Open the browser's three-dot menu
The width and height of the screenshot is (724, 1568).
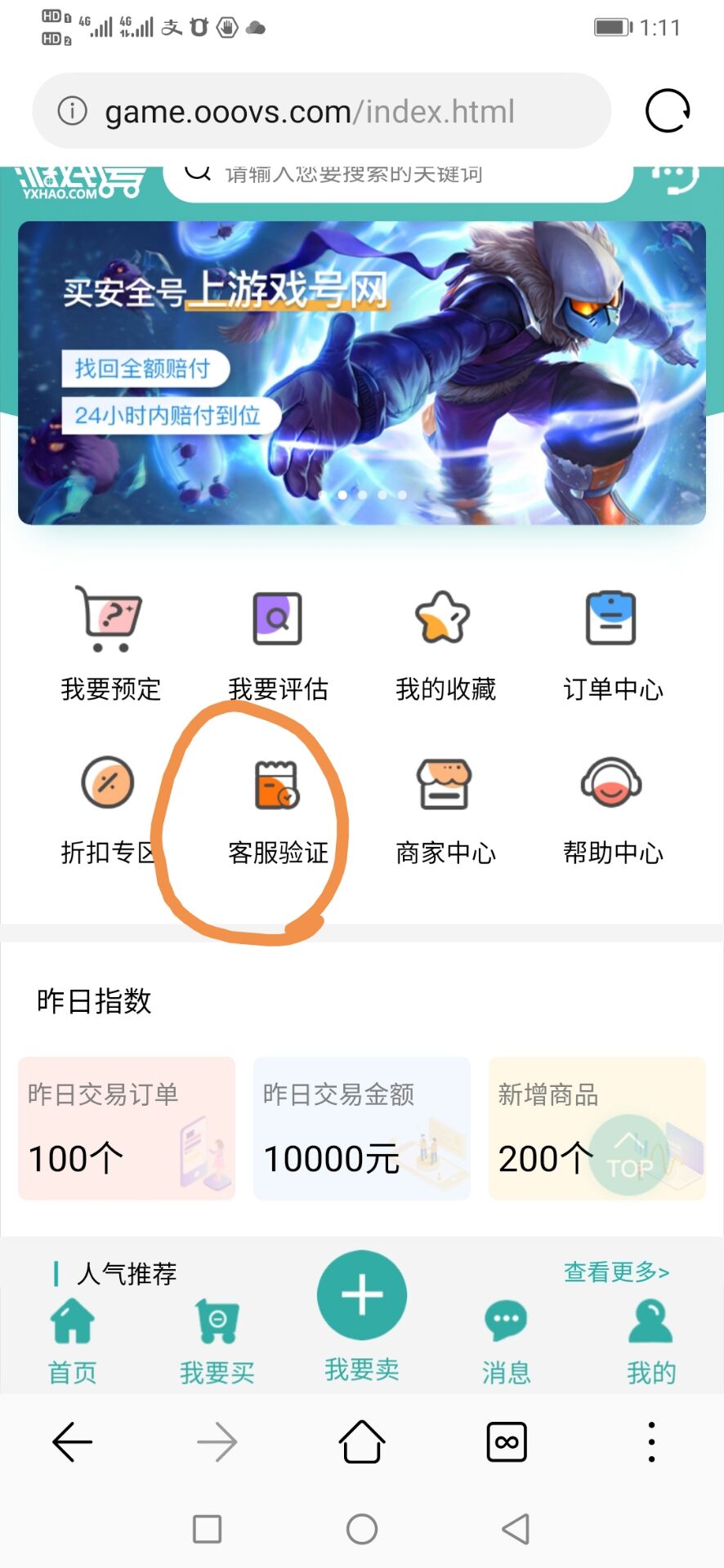coord(651,1441)
